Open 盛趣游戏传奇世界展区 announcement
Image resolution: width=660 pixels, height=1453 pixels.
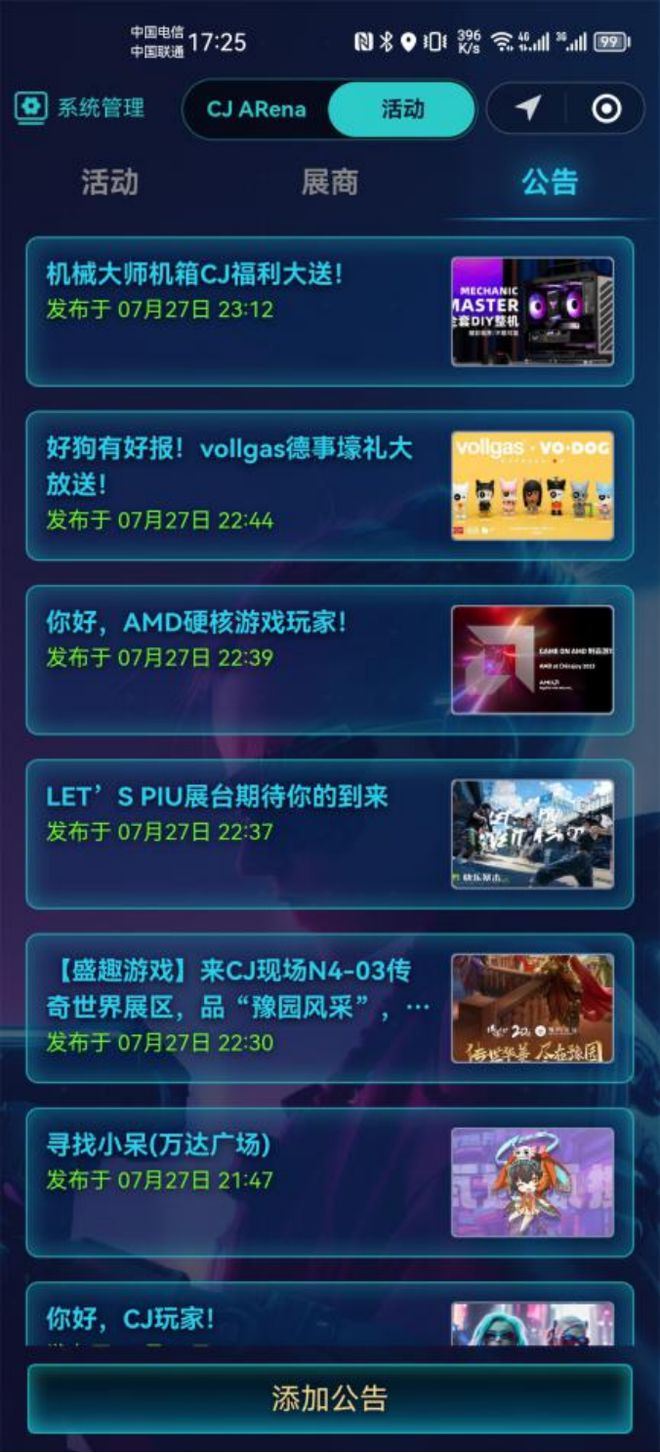pos(330,1008)
